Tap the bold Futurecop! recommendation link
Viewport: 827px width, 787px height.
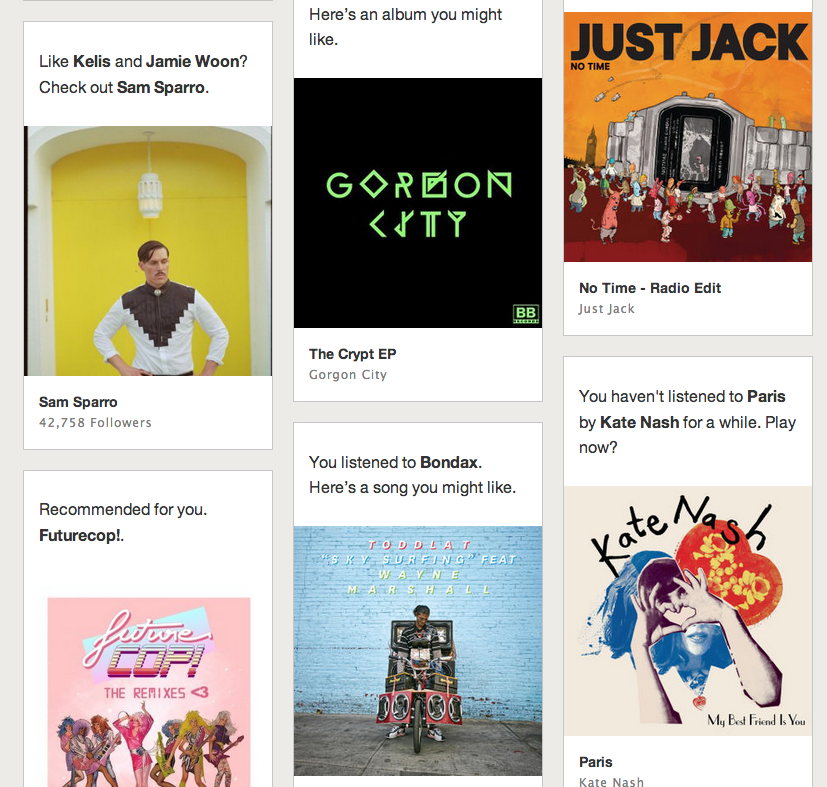80,535
